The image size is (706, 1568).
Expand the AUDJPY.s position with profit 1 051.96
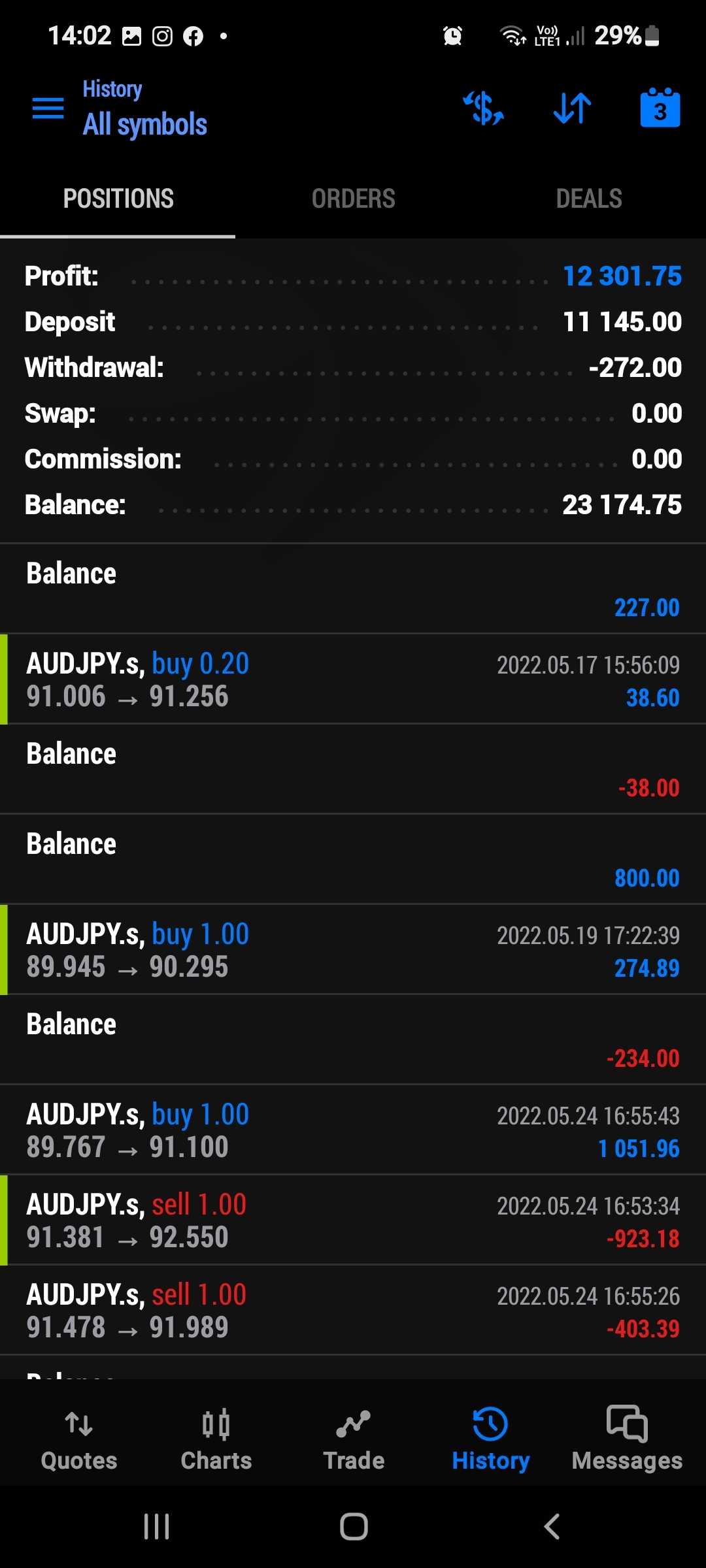(353, 1130)
